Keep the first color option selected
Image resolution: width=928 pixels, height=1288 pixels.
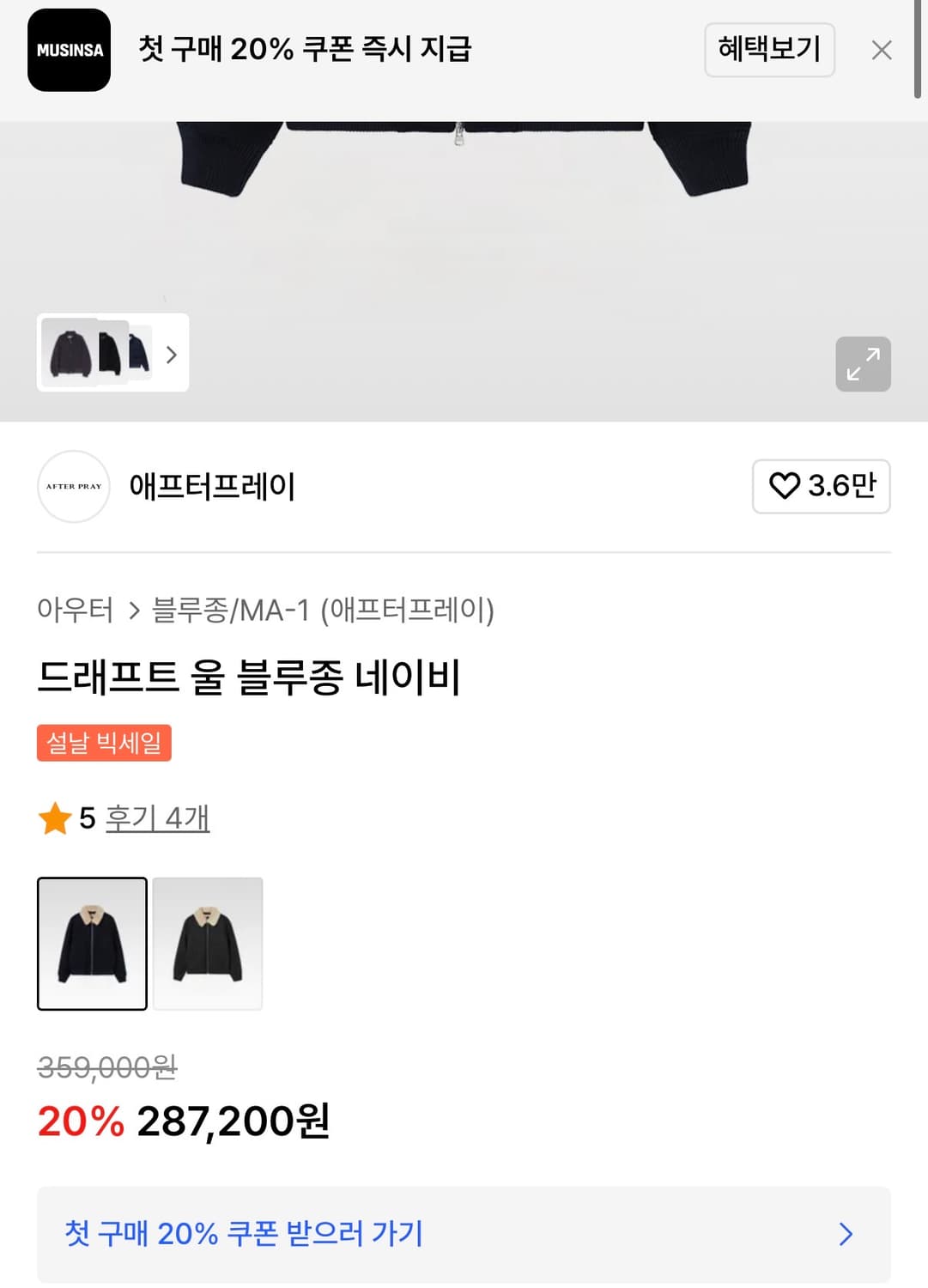[x=92, y=943]
